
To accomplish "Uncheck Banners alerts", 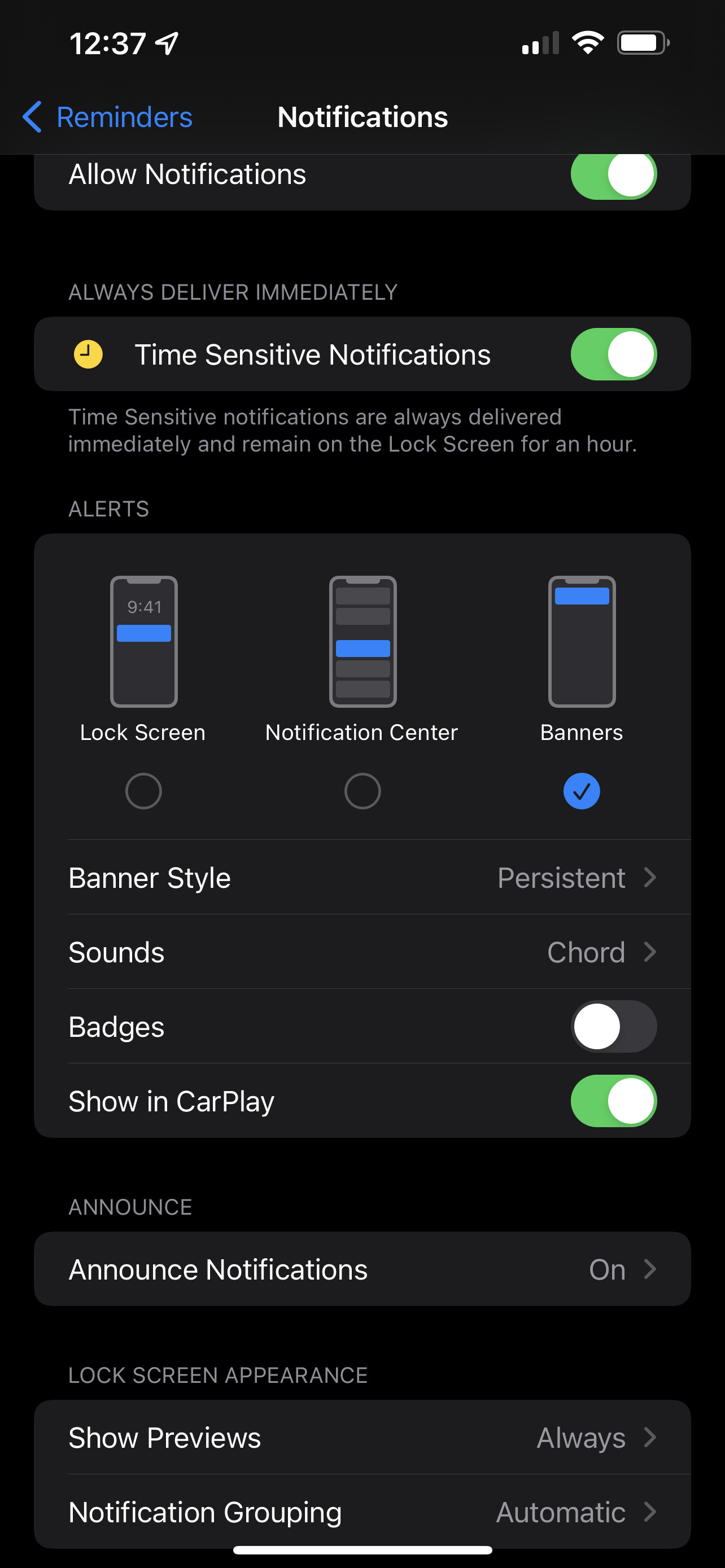I will [582, 791].
